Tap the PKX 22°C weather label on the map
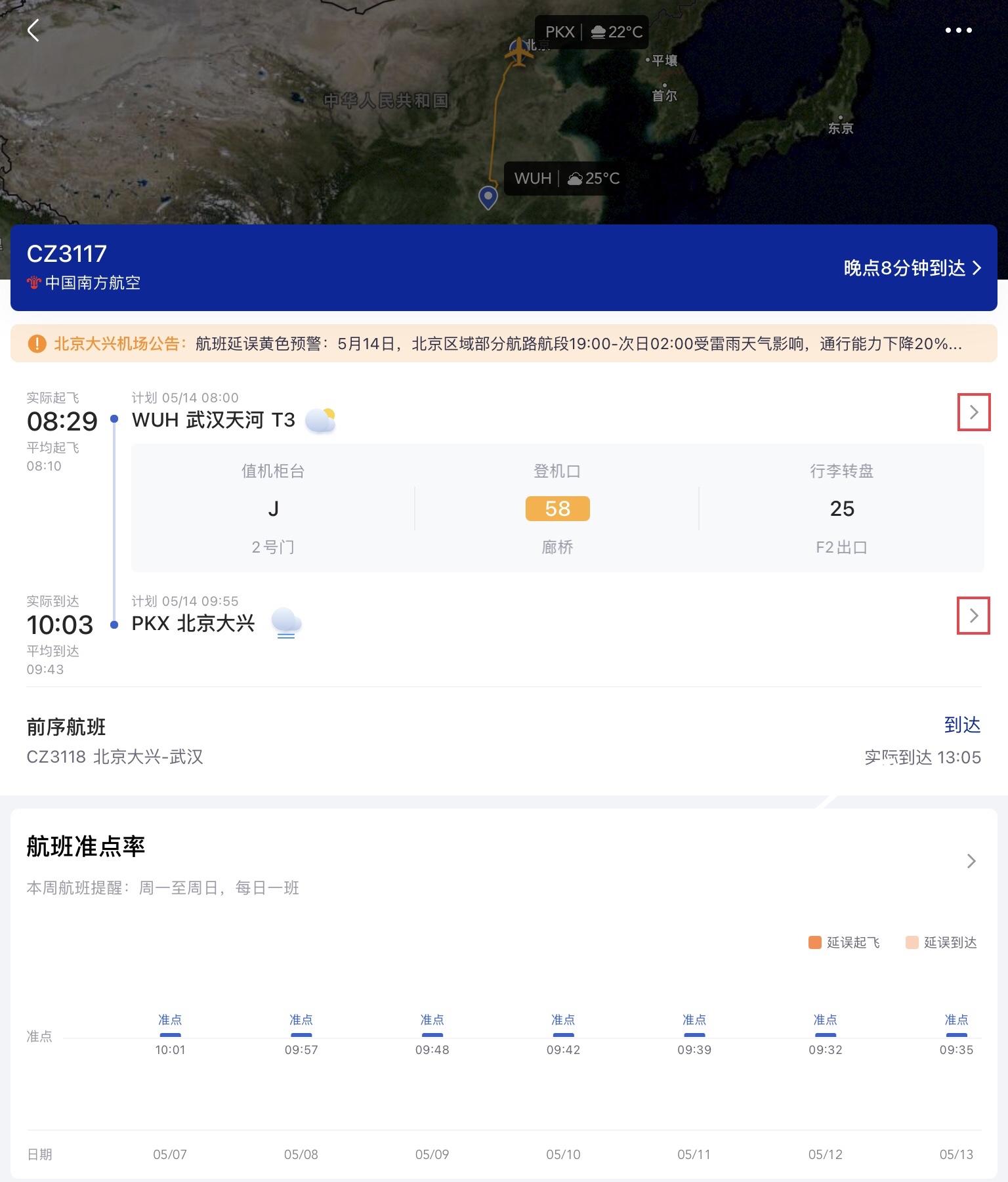The image size is (1008, 1182). click(593, 32)
